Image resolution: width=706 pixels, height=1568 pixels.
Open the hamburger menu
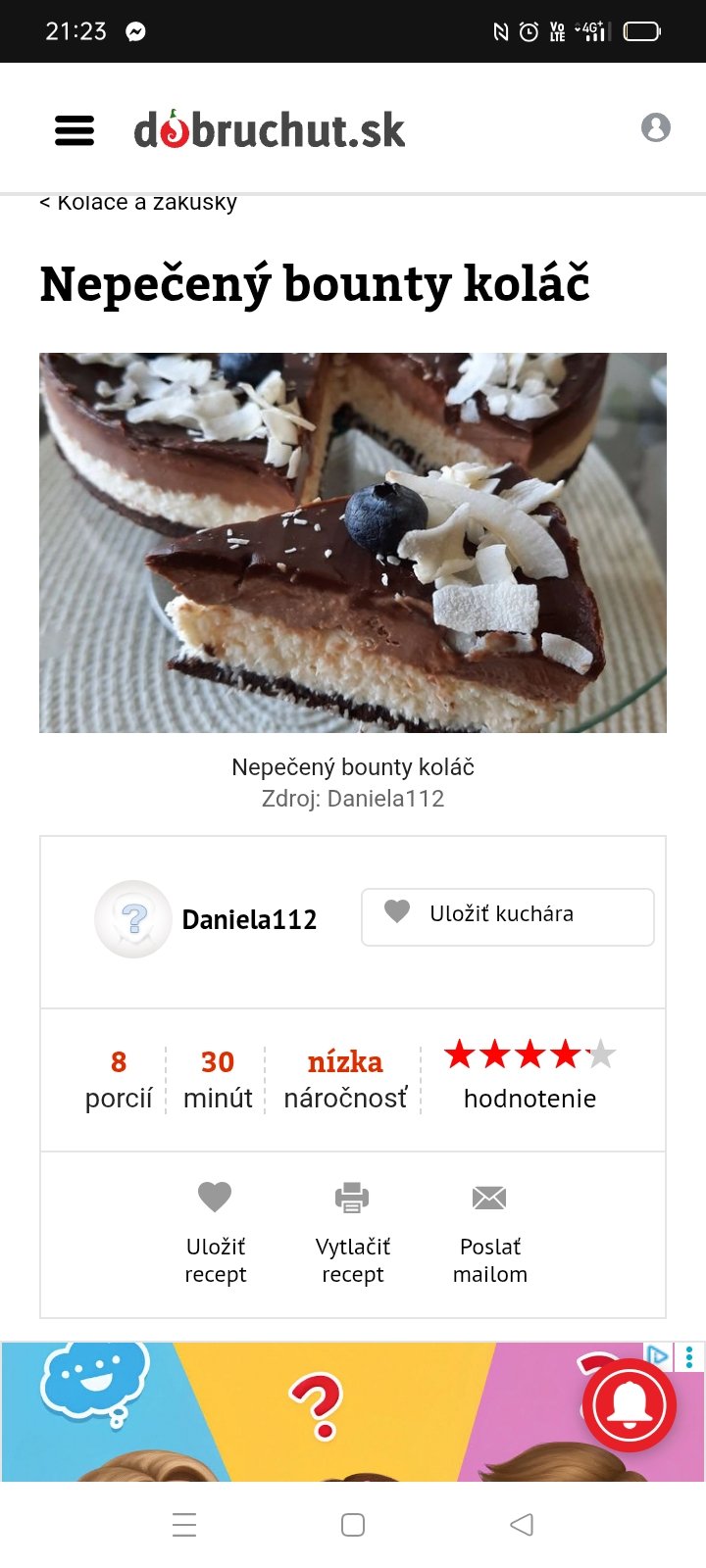(75, 129)
